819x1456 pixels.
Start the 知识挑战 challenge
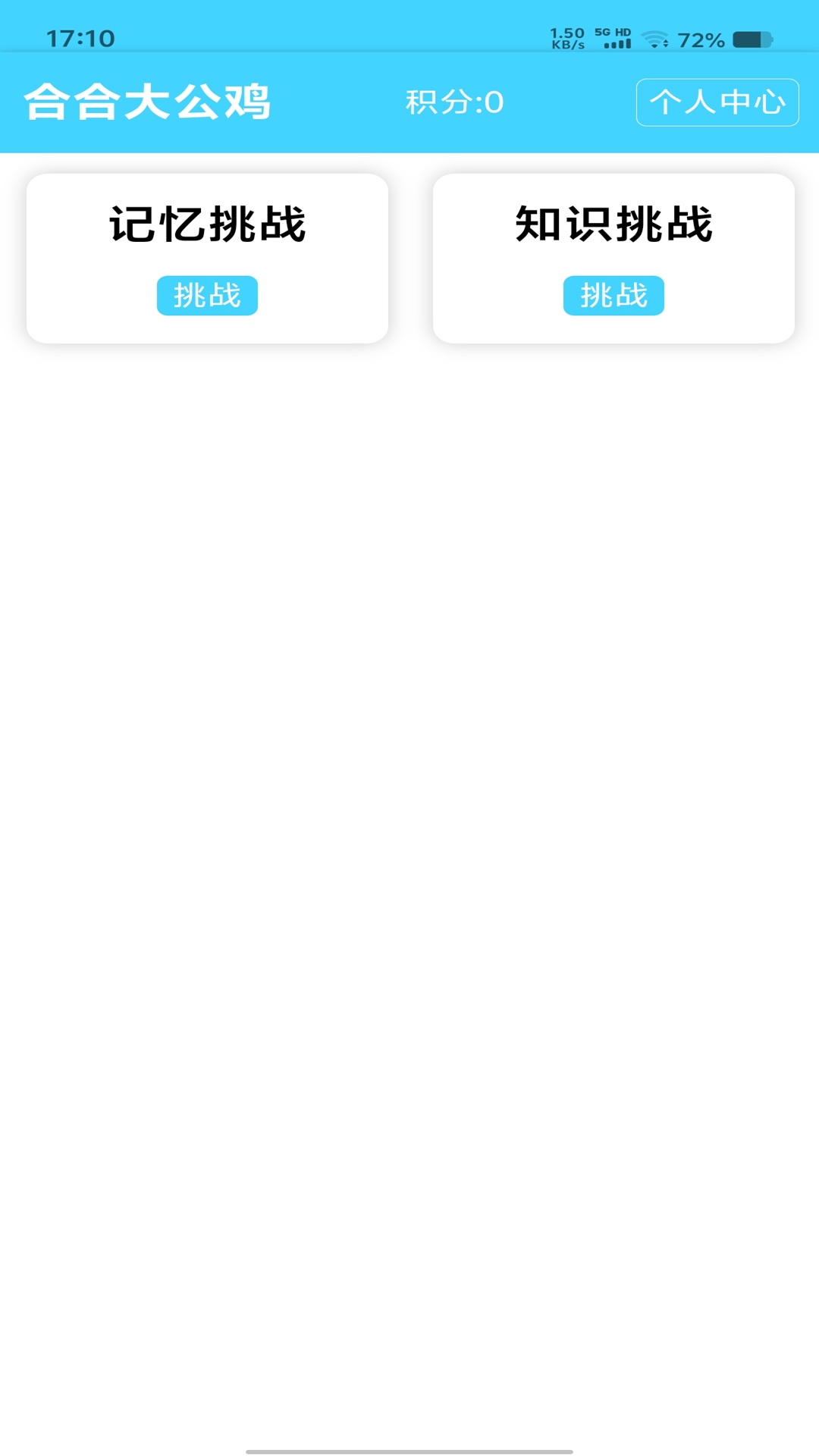coord(613,295)
